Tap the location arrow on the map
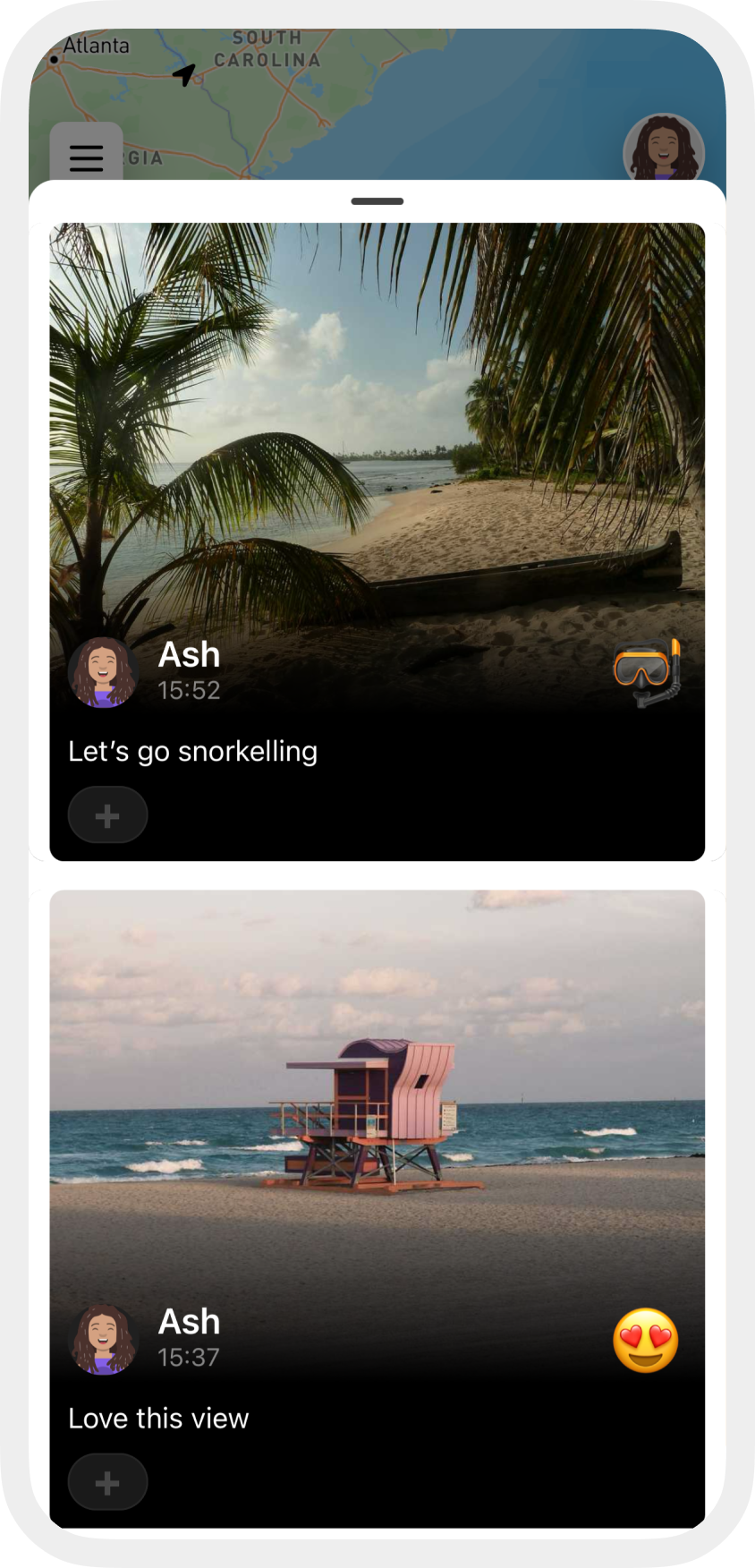The height and width of the screenshot is (1568, 755). point(184,74)
